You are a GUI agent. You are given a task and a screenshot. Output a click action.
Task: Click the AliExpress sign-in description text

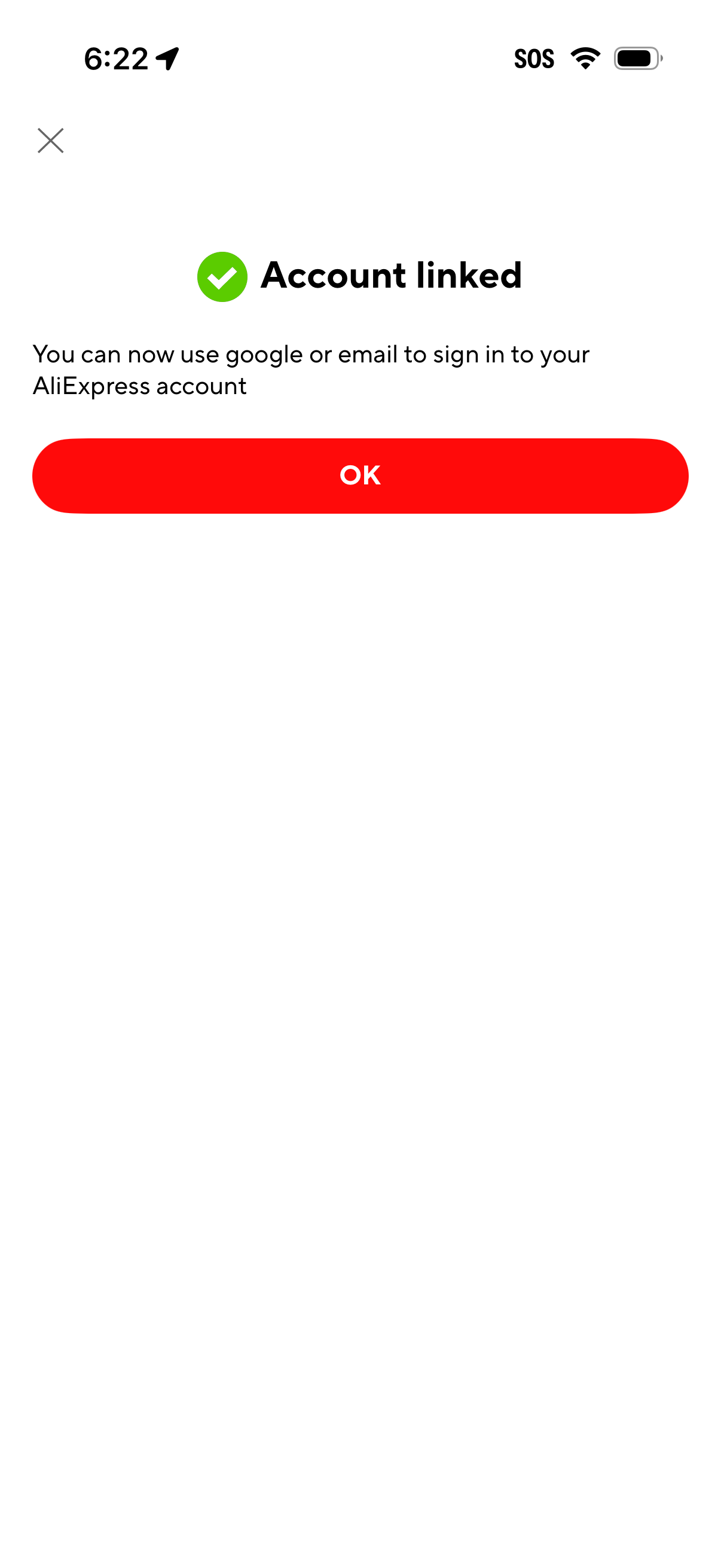[311, 369]
